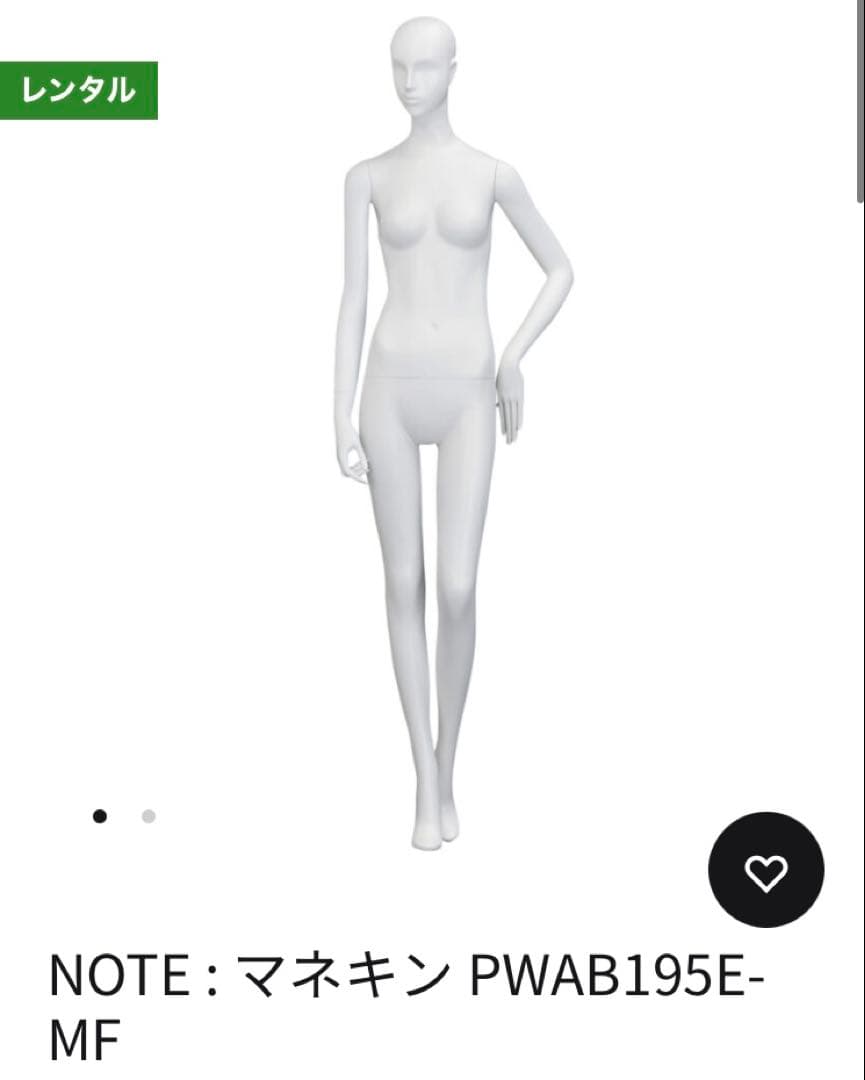This screenshot has height=1080, width=865.
Task: Add this mannequin to favorites
Action: [766, 871]
